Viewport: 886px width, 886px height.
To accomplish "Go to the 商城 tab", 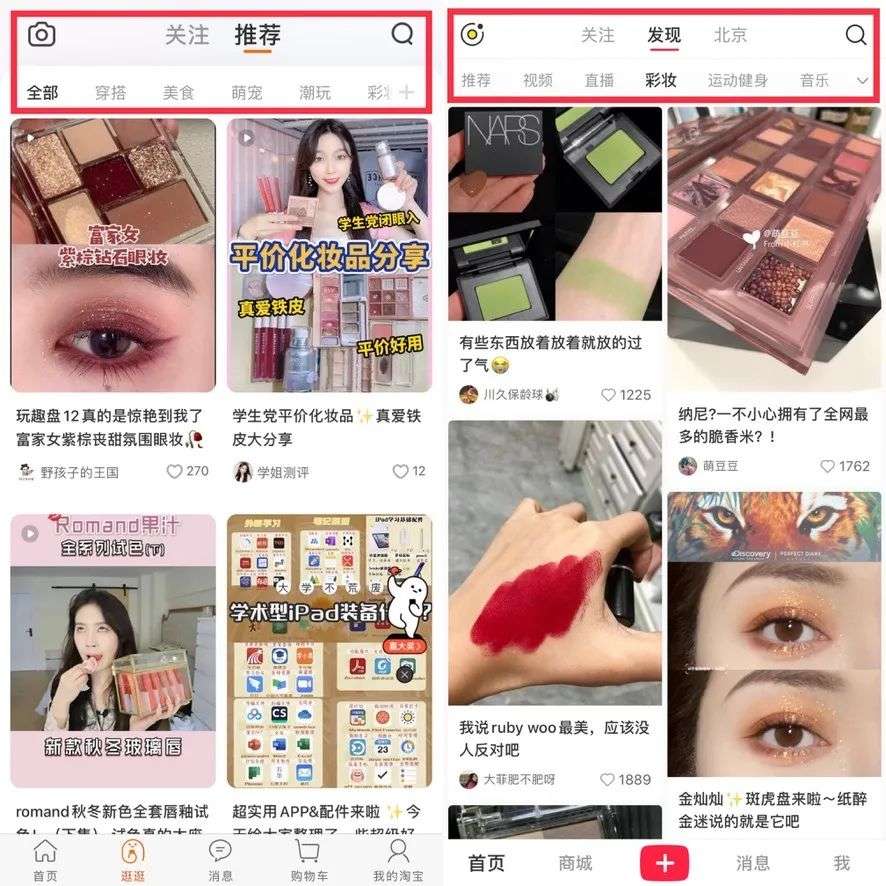I will tap(575, 862).
